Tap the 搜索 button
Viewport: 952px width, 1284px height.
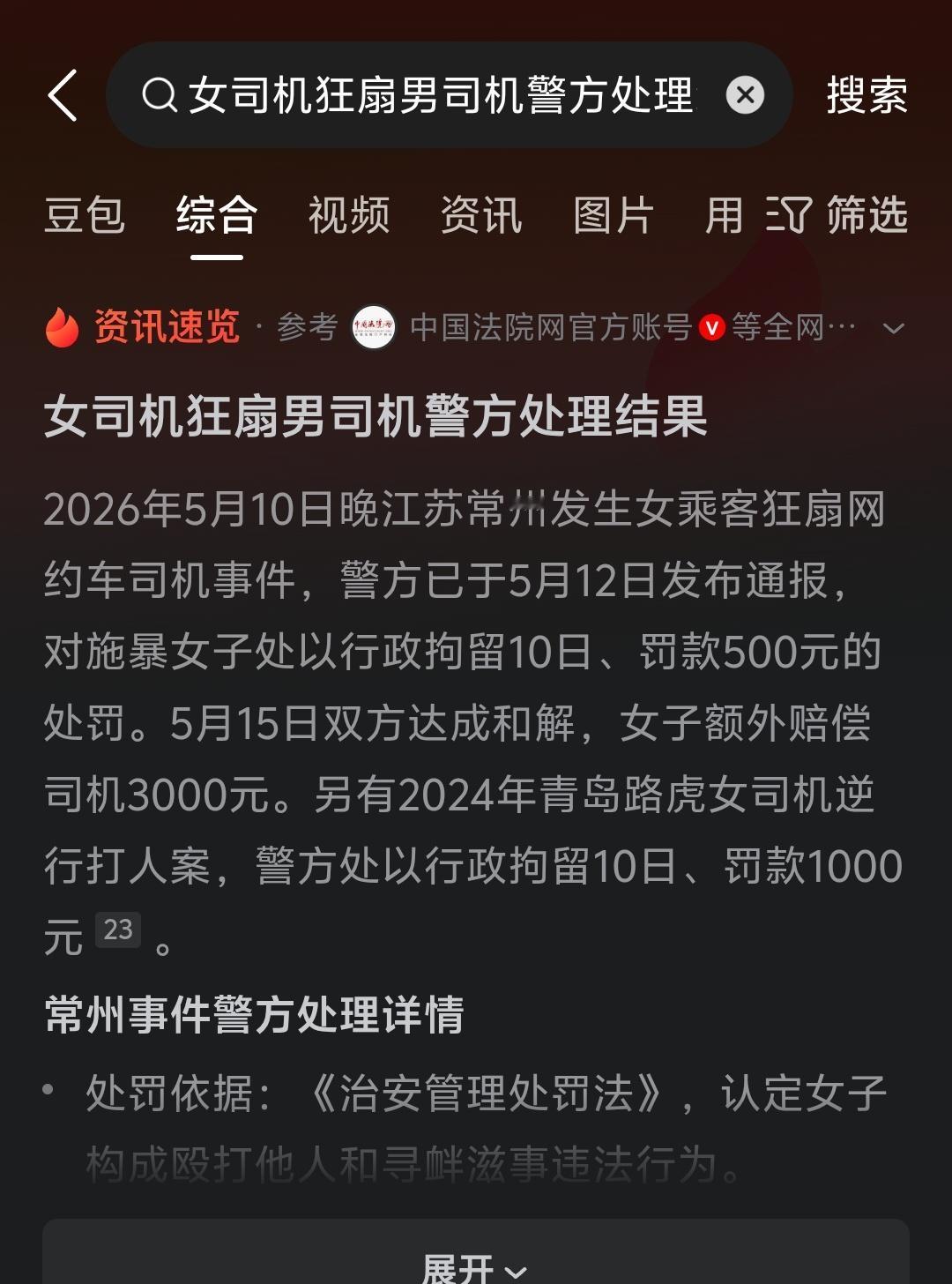click(866, 94)
